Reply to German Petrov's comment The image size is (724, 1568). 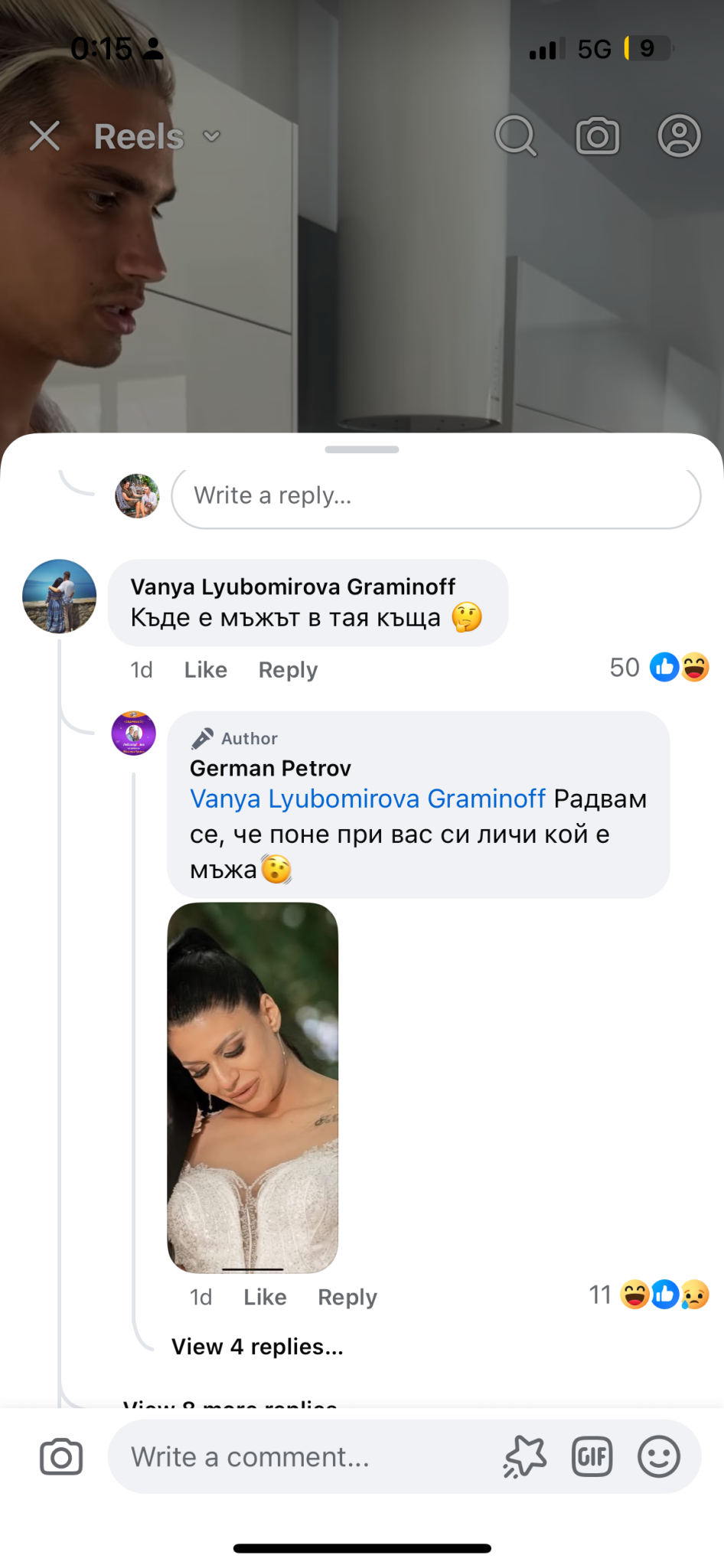point(347,1297)
